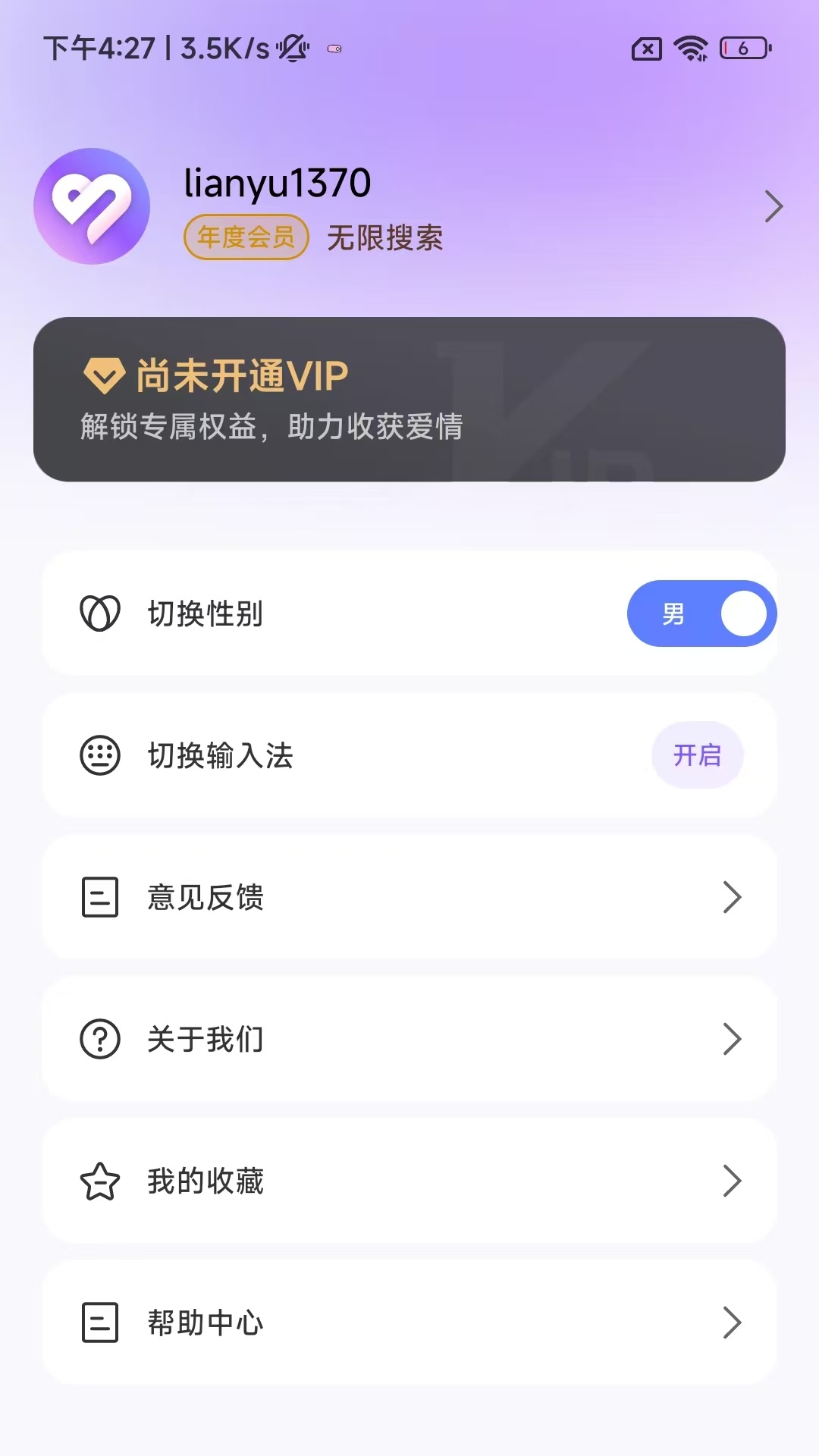Tap the 开启 toggle for input method
Image resolution: width=819 pixels, height=1456 pixels.
coord(697,755)
